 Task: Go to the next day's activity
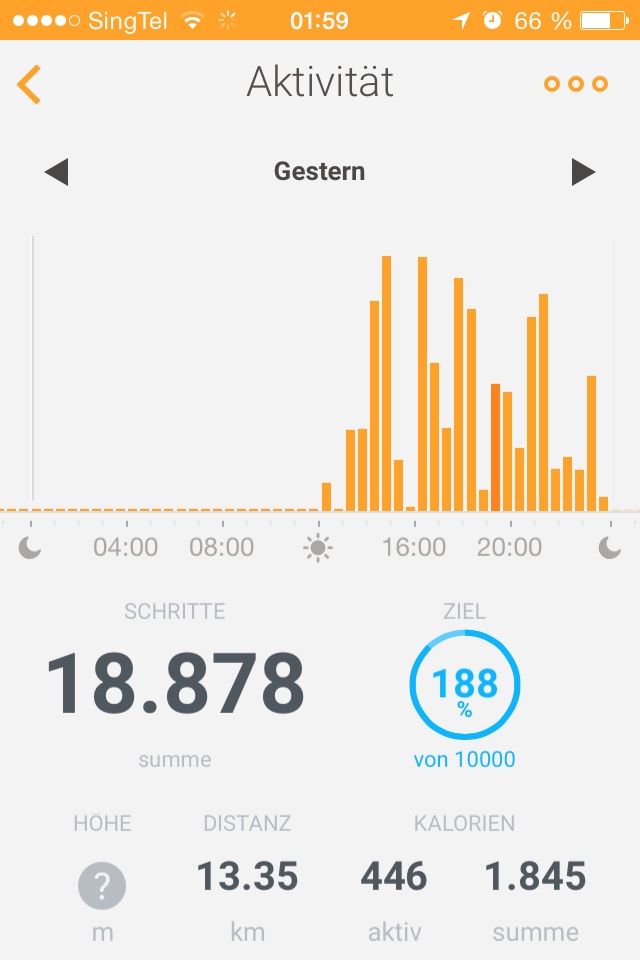[583, 172]
